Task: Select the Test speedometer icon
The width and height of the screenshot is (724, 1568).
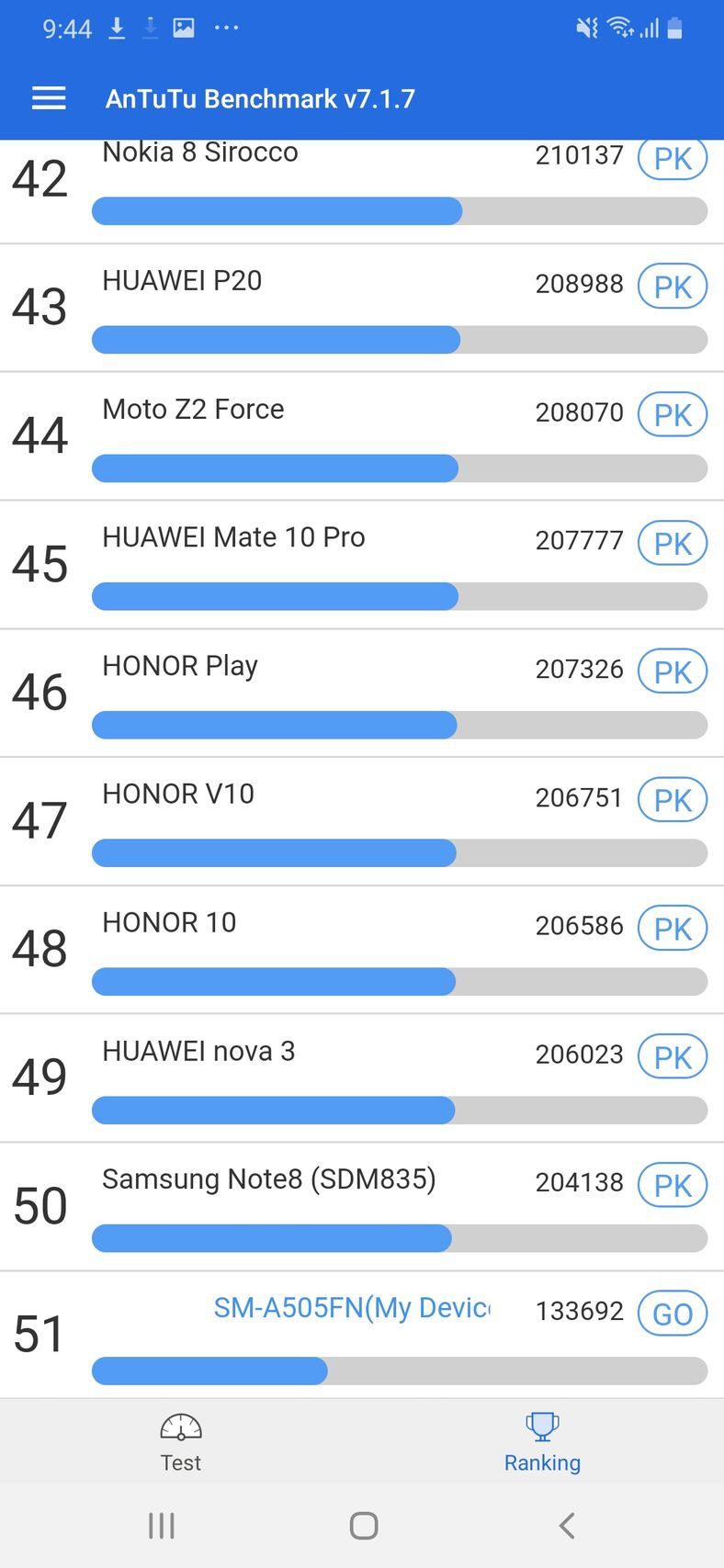Action: [180, 1427]
